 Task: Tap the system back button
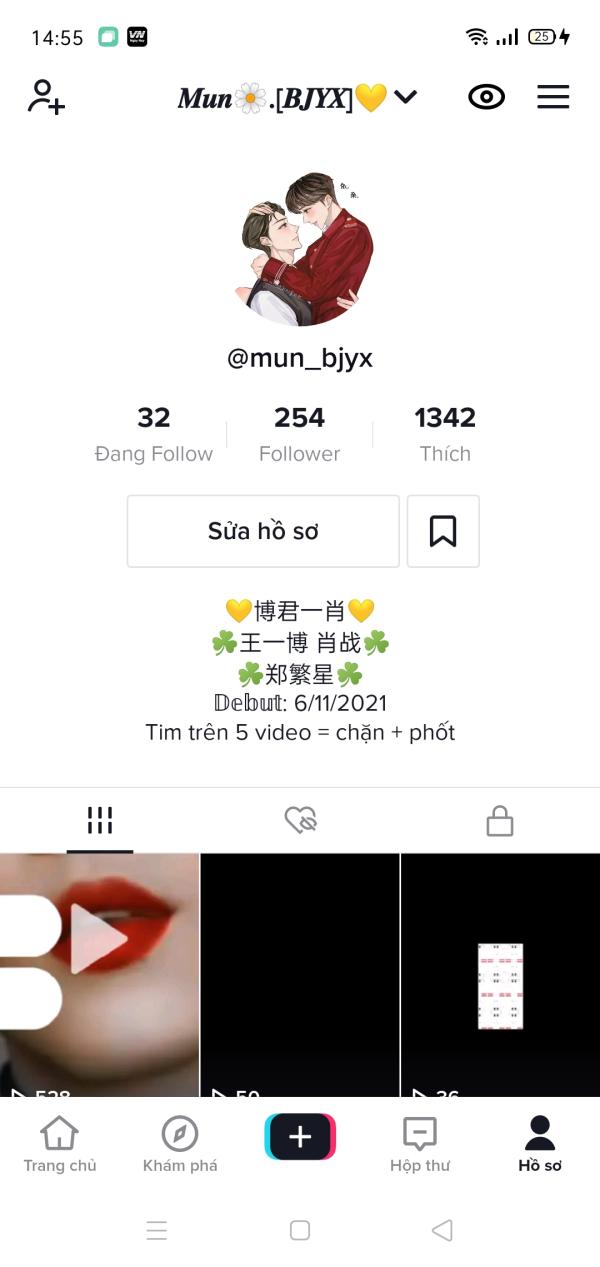click(x=442, y=1230)
